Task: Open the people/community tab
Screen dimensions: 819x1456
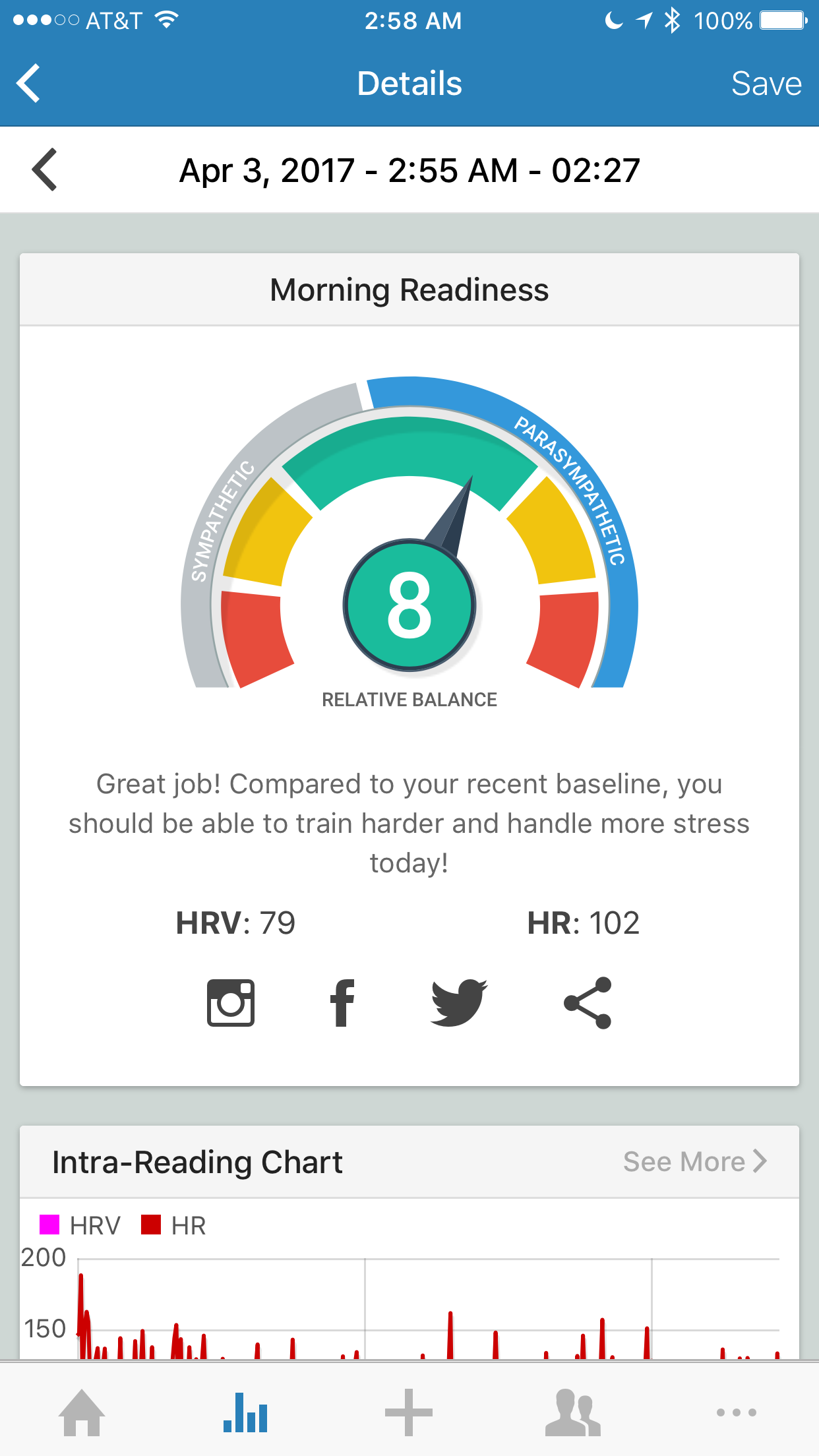Action: pos(572,1412)
